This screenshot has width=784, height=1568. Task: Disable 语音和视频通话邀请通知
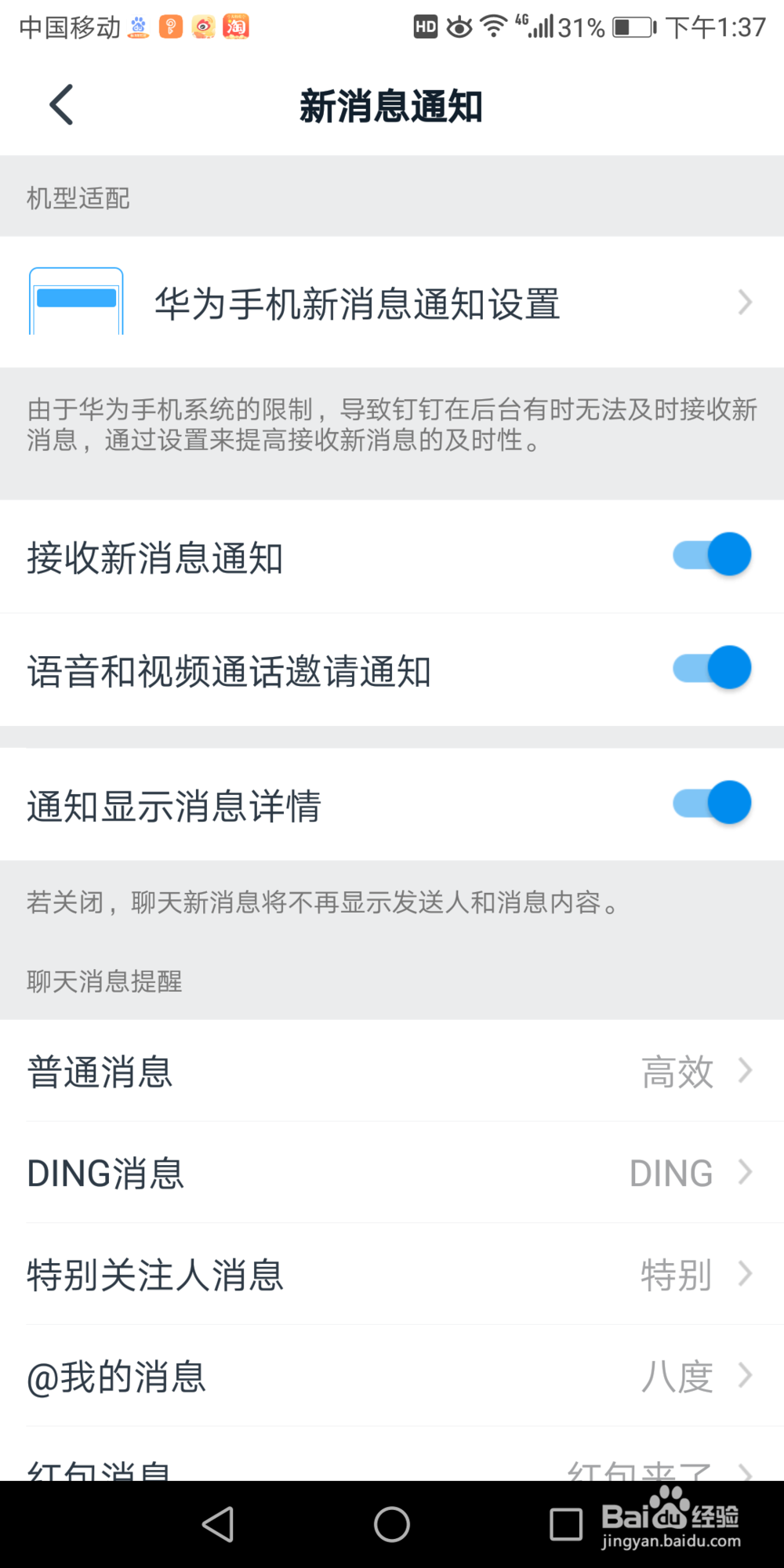click(x=711, y=668)
